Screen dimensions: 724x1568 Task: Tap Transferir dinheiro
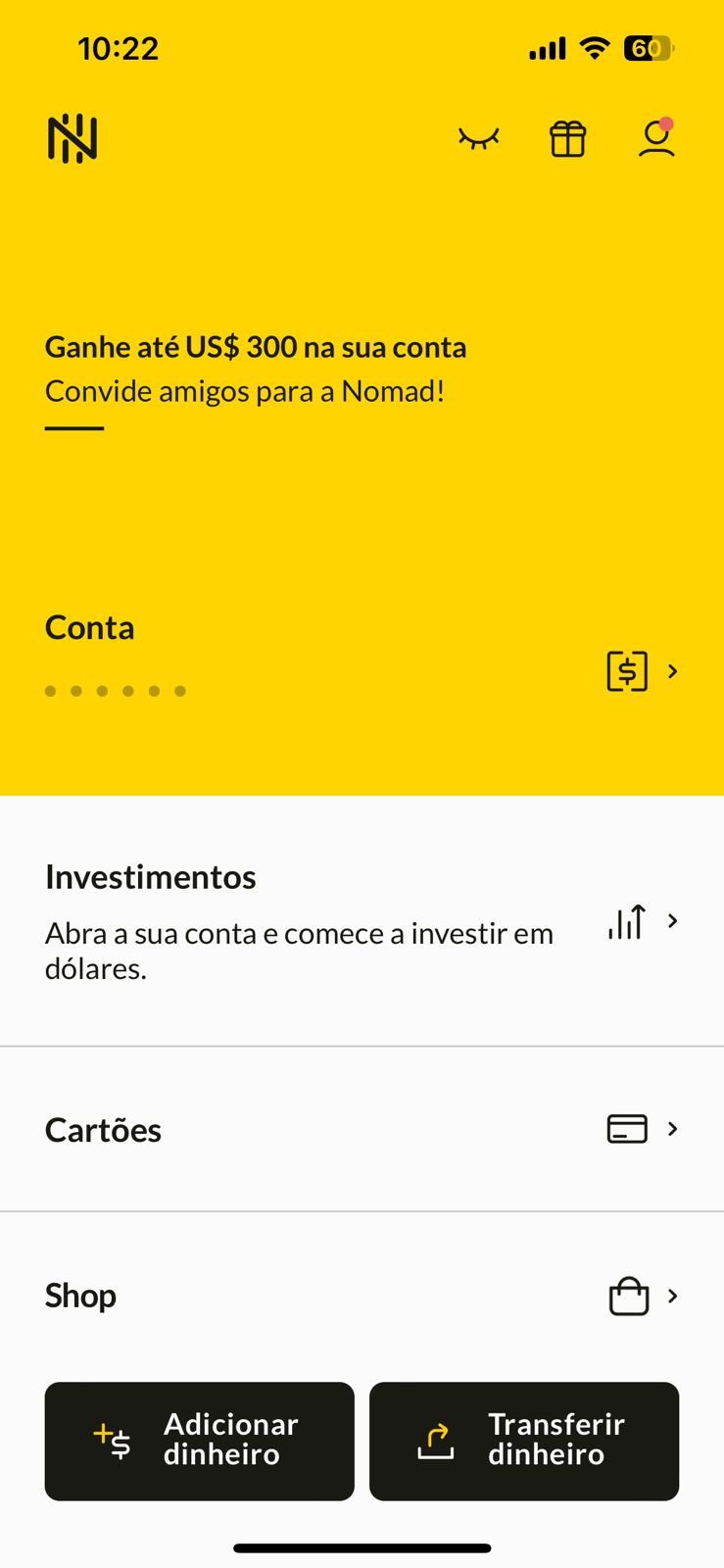point(524,1441)
